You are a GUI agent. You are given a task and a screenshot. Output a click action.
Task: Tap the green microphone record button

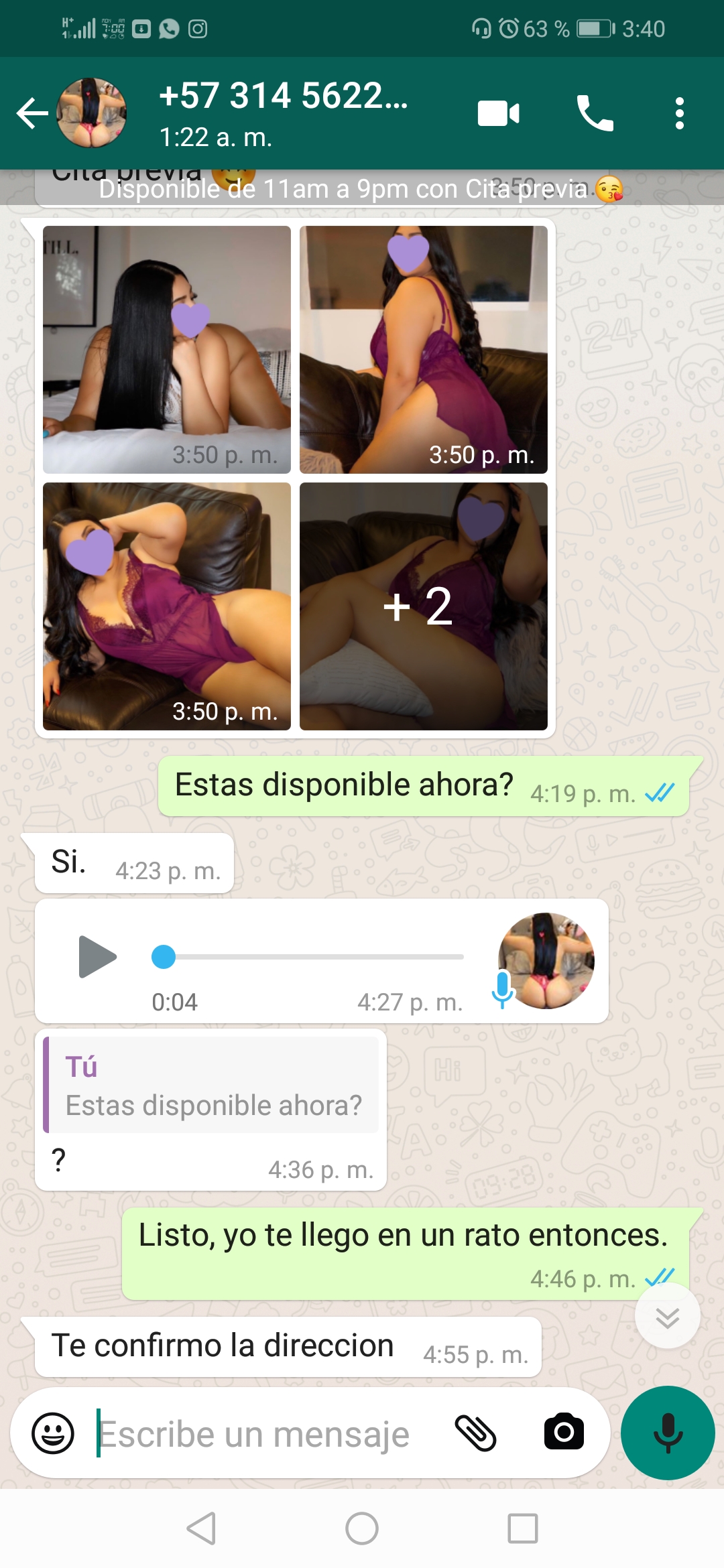click(668, 1433)
